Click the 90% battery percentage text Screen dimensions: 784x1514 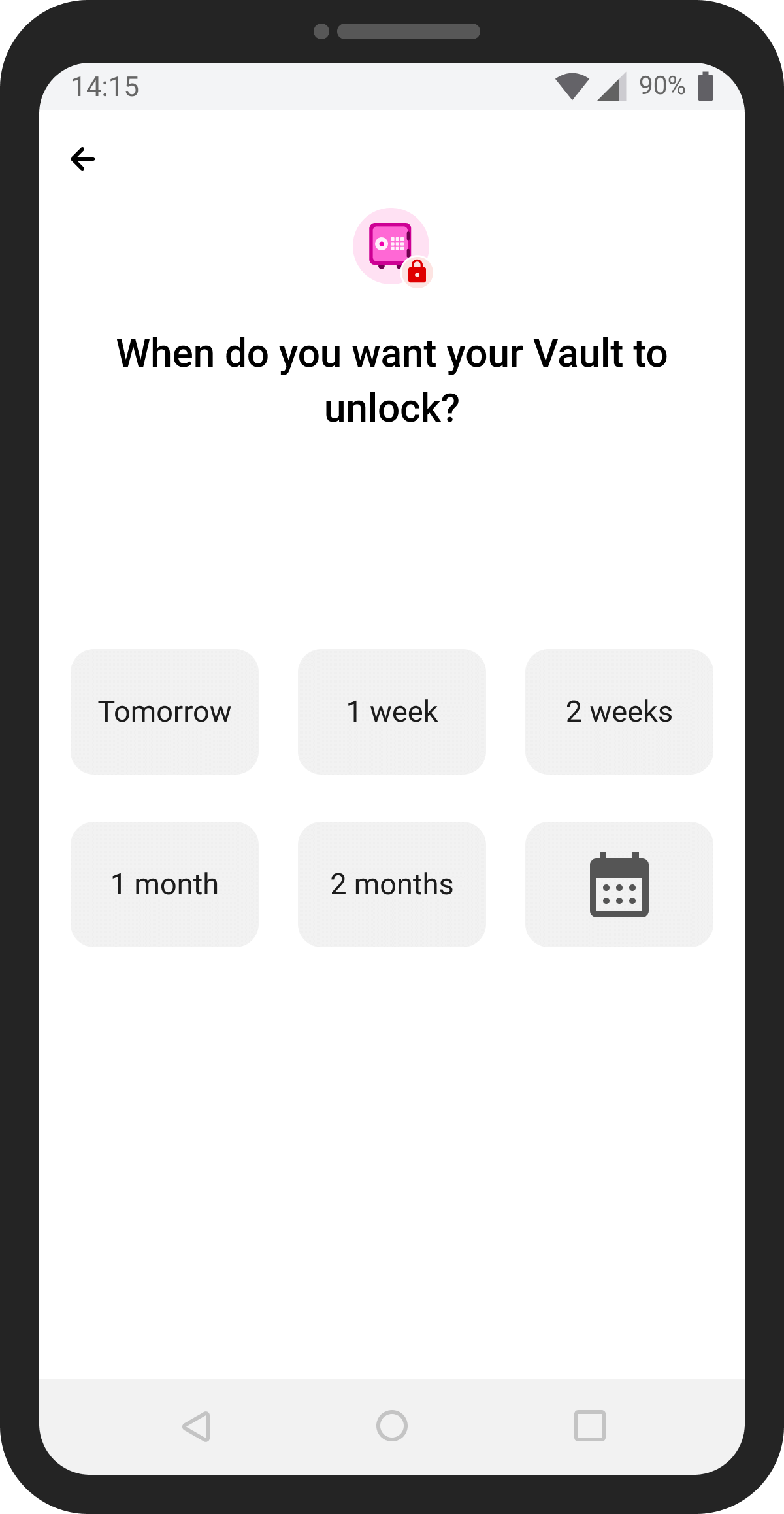pos(661,86)
